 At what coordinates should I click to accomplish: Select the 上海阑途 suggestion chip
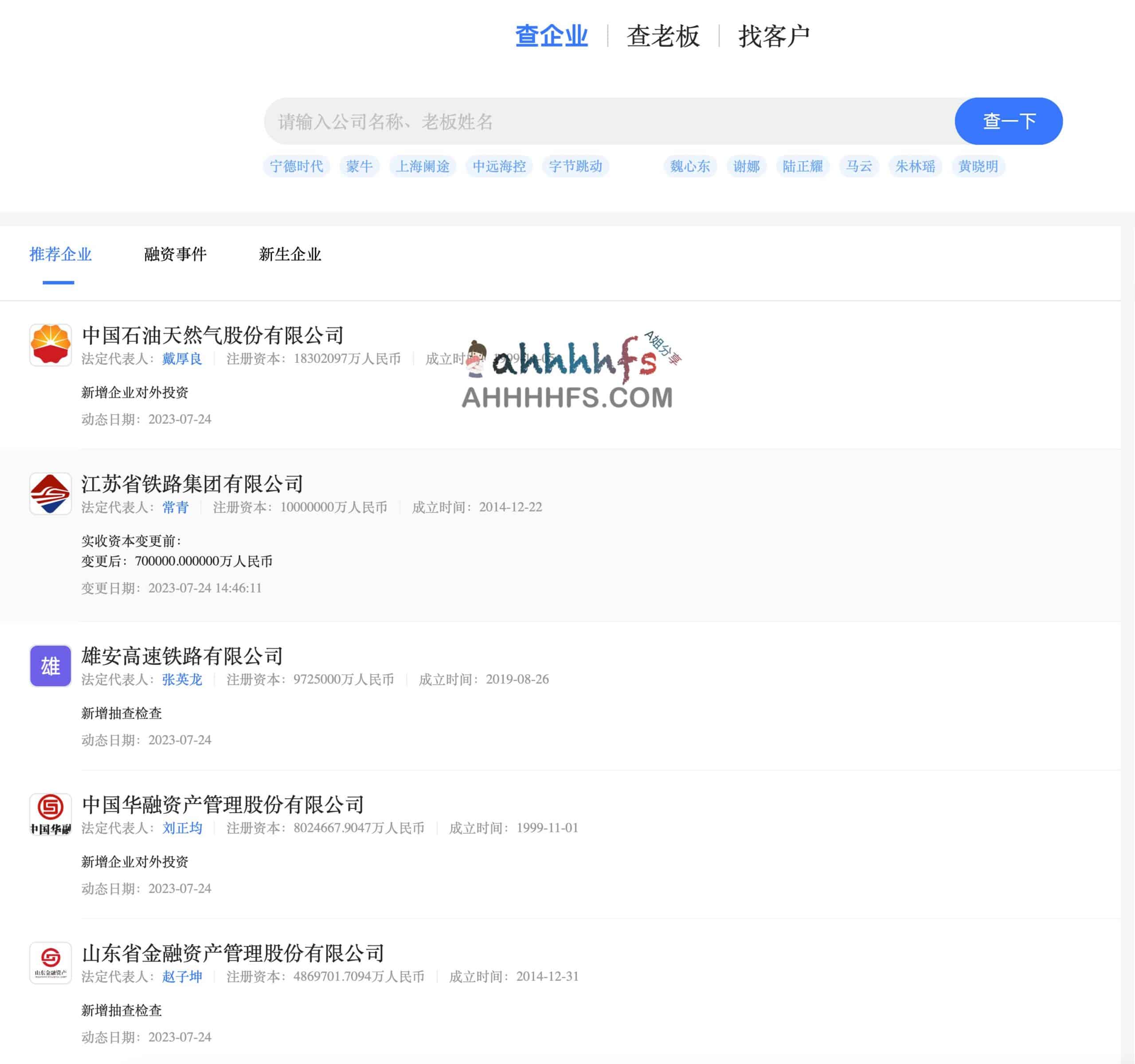point(423,166)
